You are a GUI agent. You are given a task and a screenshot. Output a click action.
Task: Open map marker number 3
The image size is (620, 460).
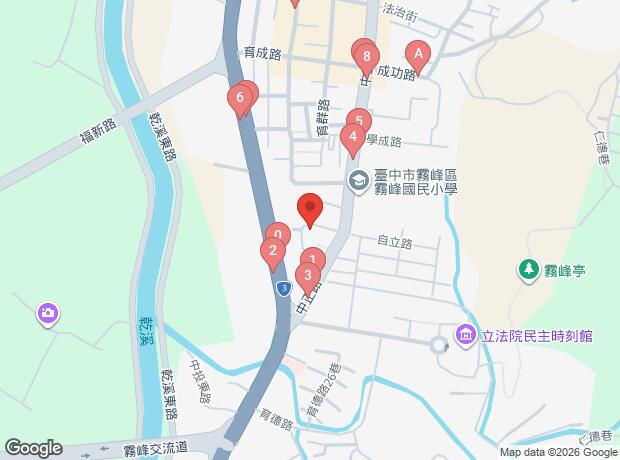click(309, 274)
